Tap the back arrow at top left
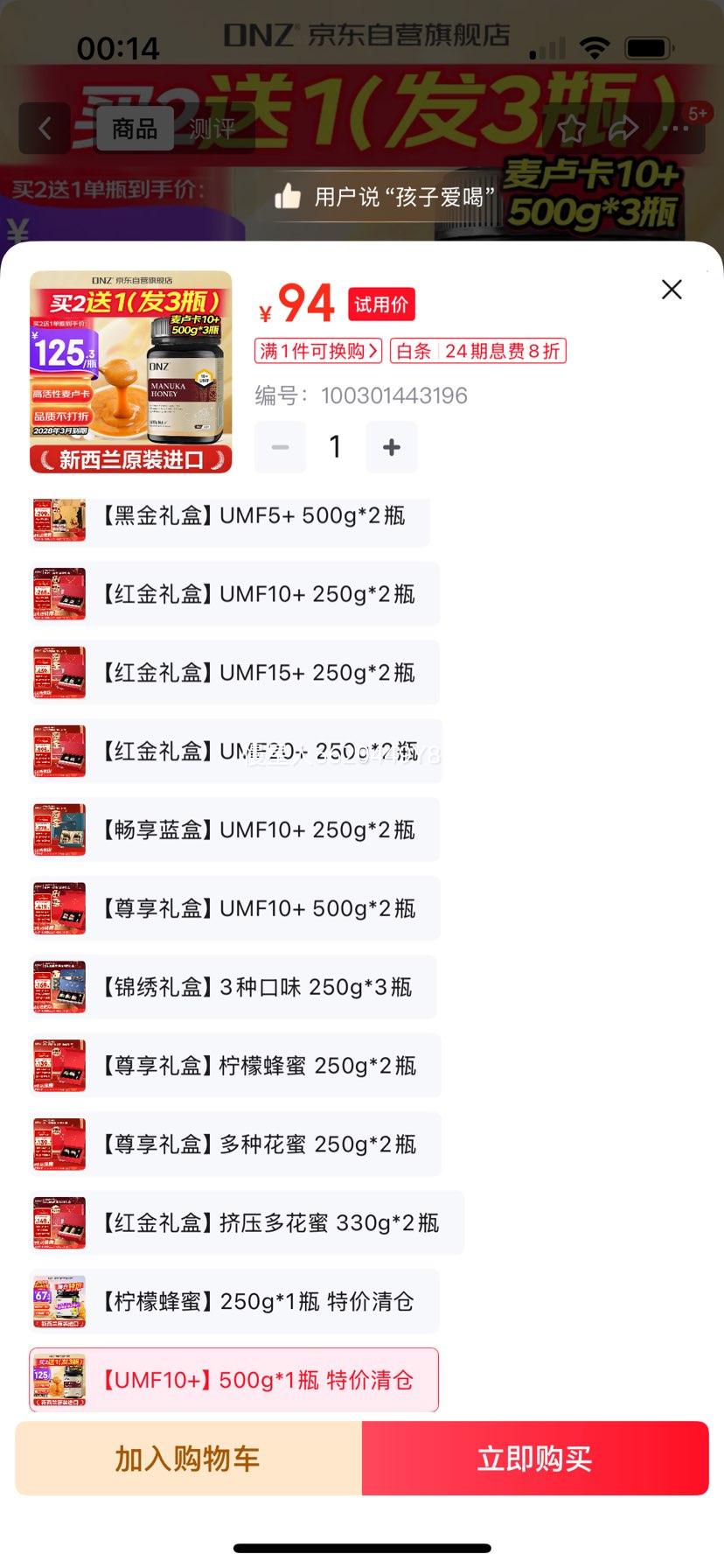This screenshot has width=724, height=1568. point(45,128)
